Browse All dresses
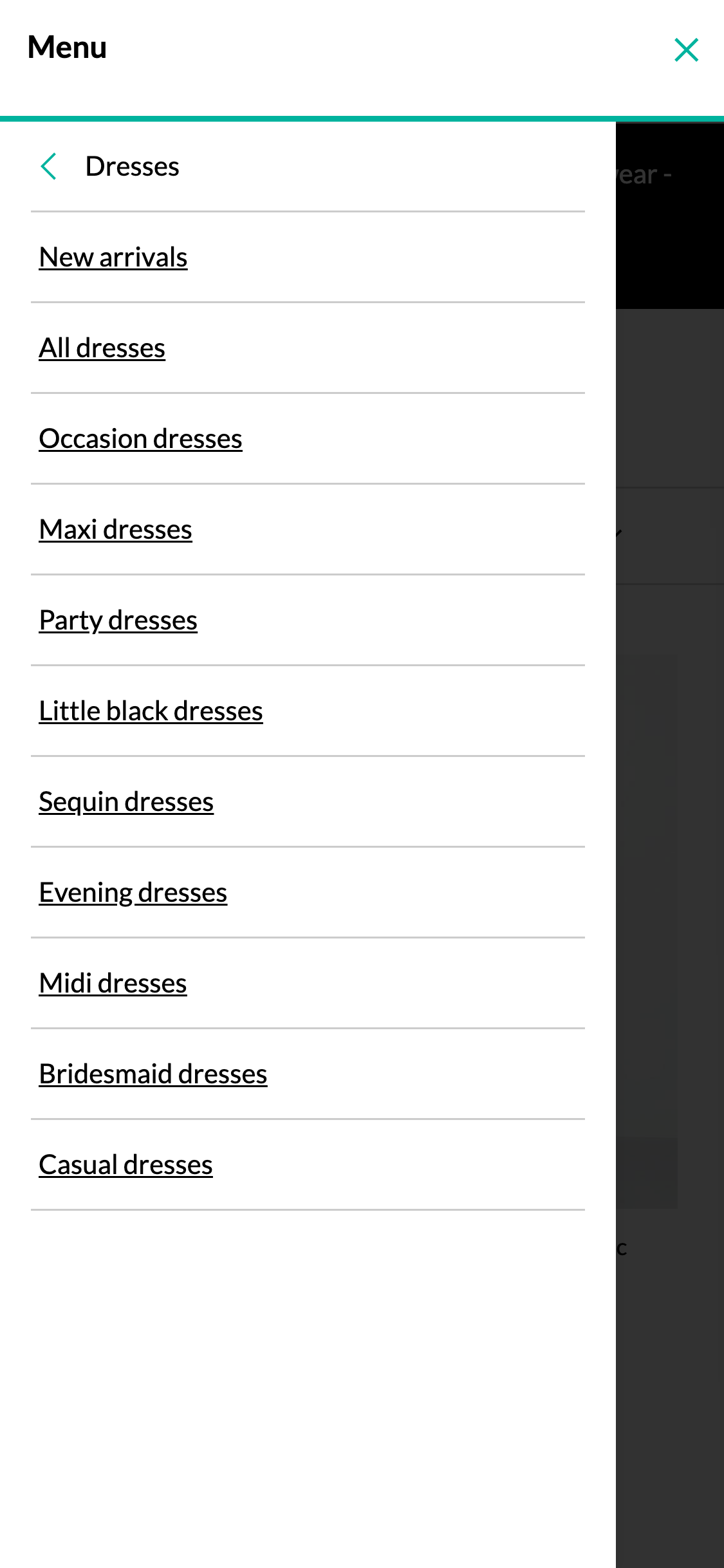Screen dimensions: 724x1568 (x=102, y=347)
